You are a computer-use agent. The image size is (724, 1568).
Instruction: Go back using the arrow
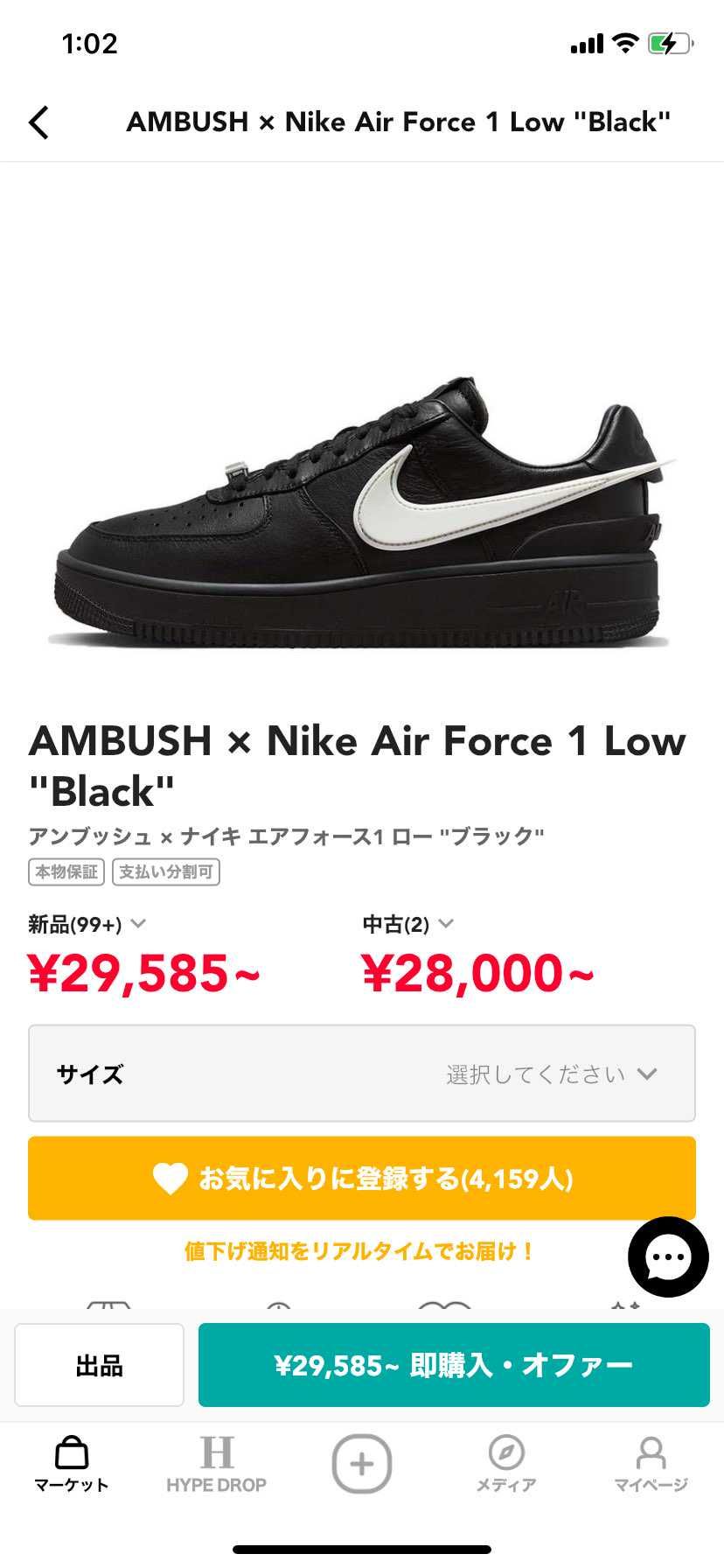coord(38,122)
